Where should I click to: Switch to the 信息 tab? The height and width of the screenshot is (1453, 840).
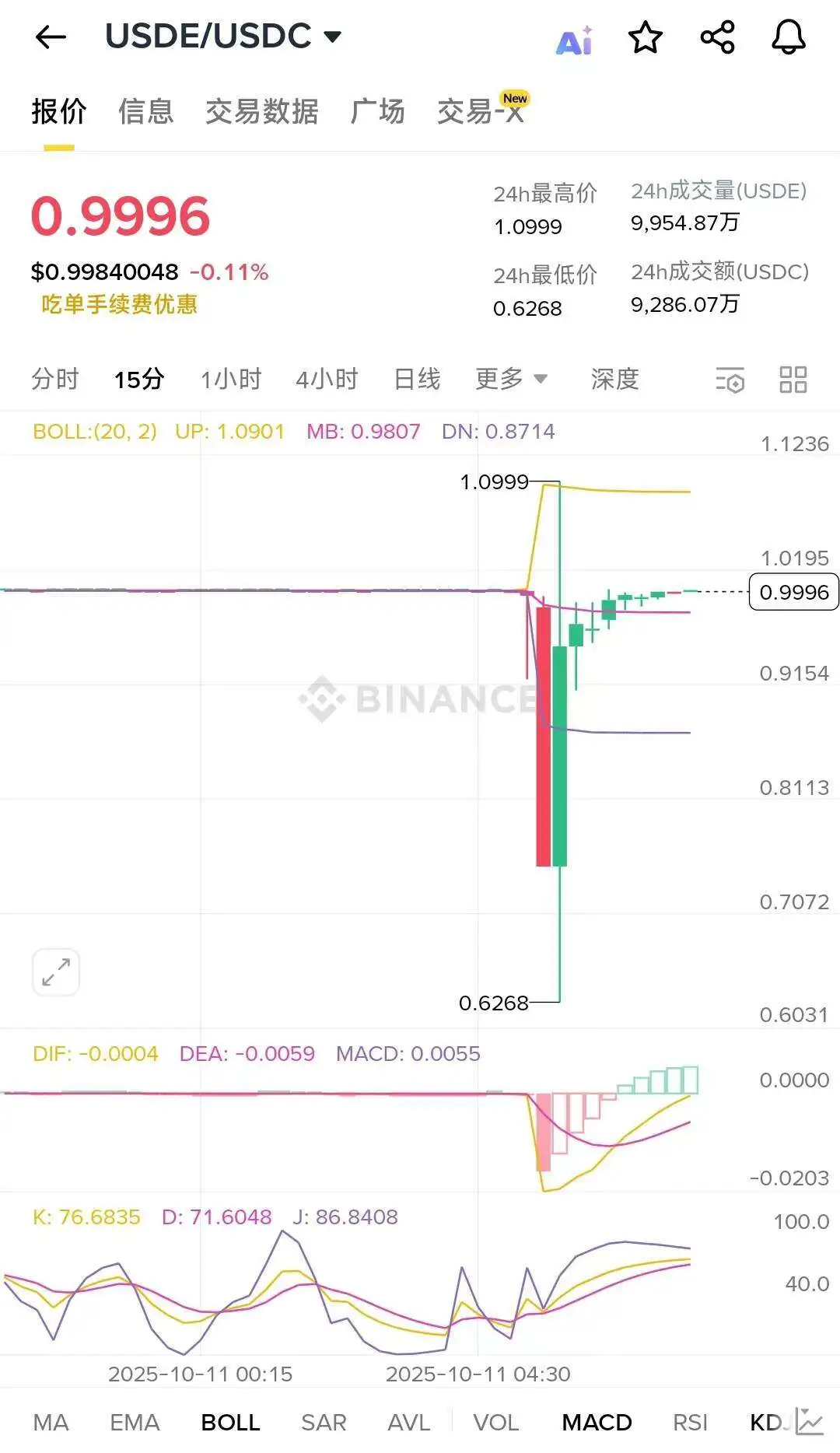[x=146, y=111]
